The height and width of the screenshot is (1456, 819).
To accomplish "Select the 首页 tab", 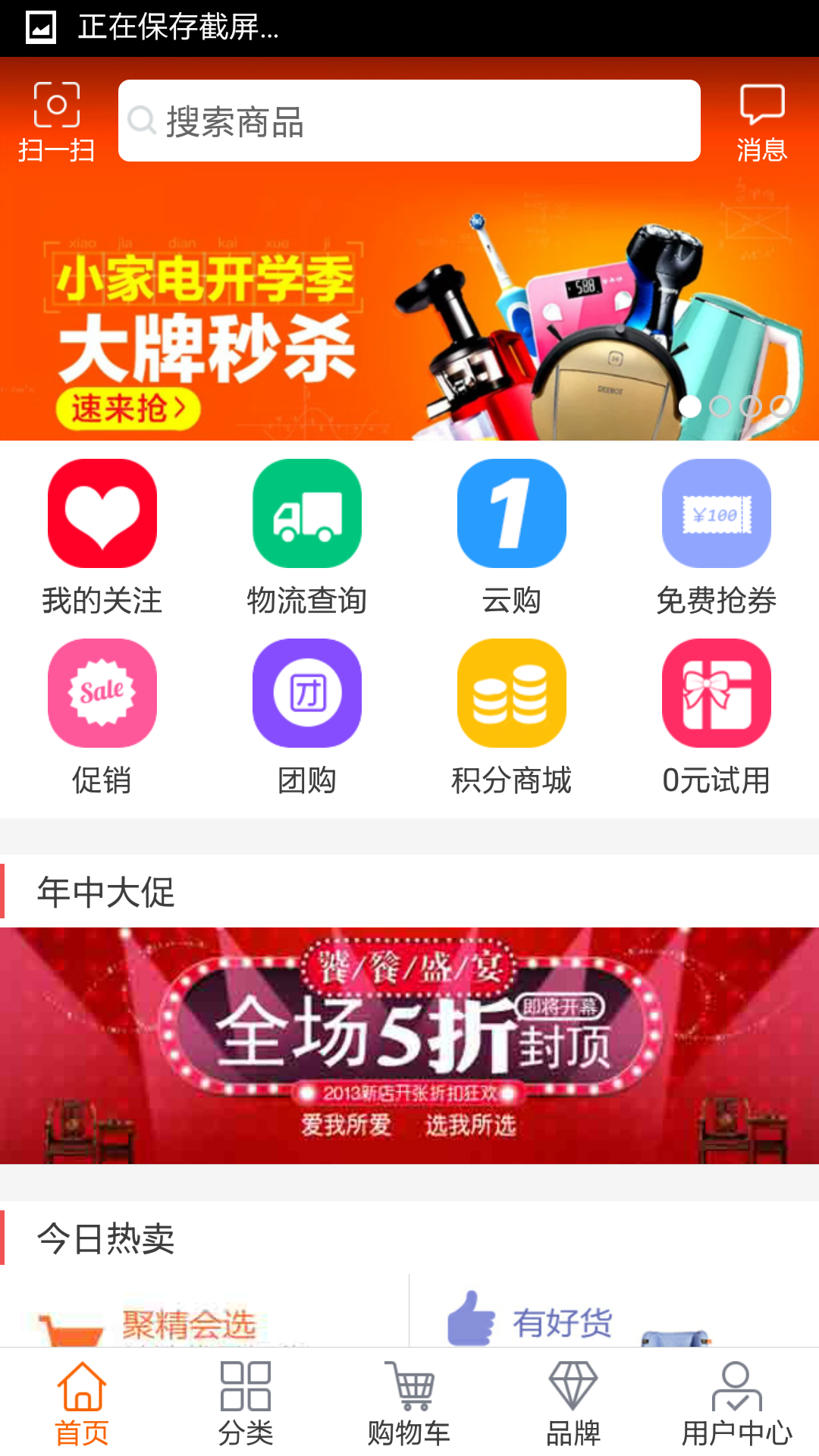I will pos(82,1403).
